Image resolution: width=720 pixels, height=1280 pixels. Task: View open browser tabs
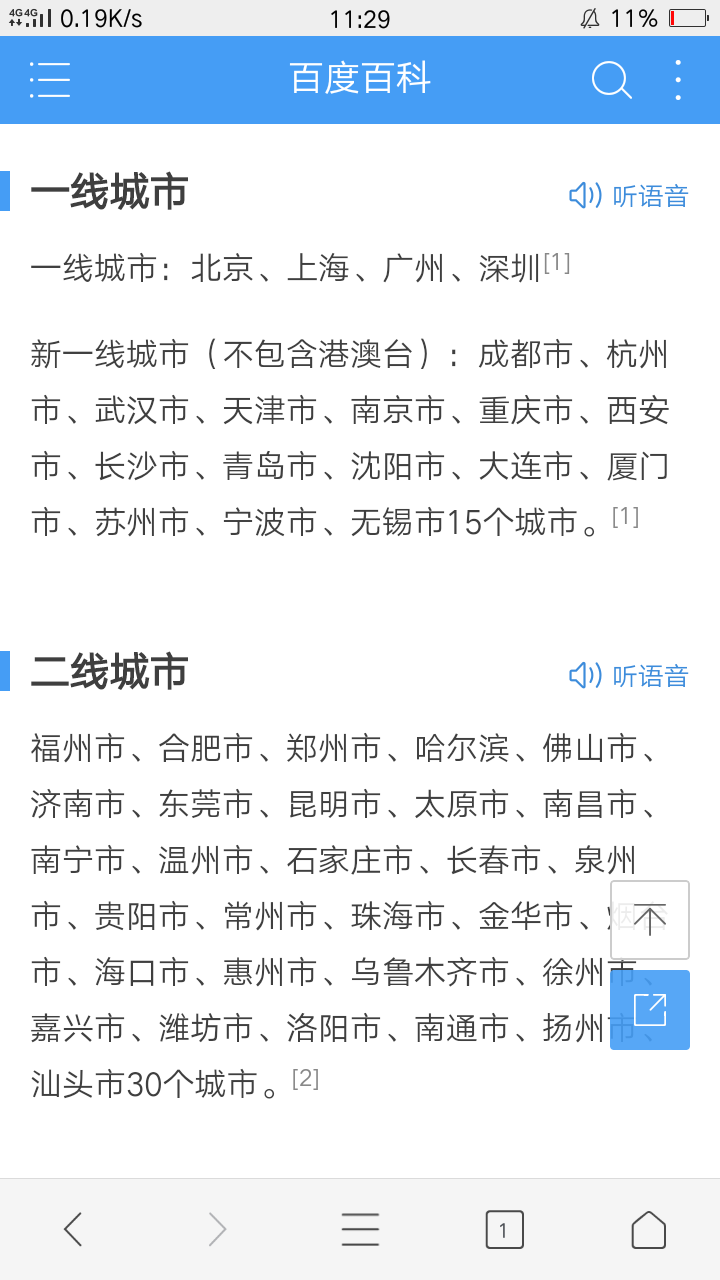point(504,1229)
